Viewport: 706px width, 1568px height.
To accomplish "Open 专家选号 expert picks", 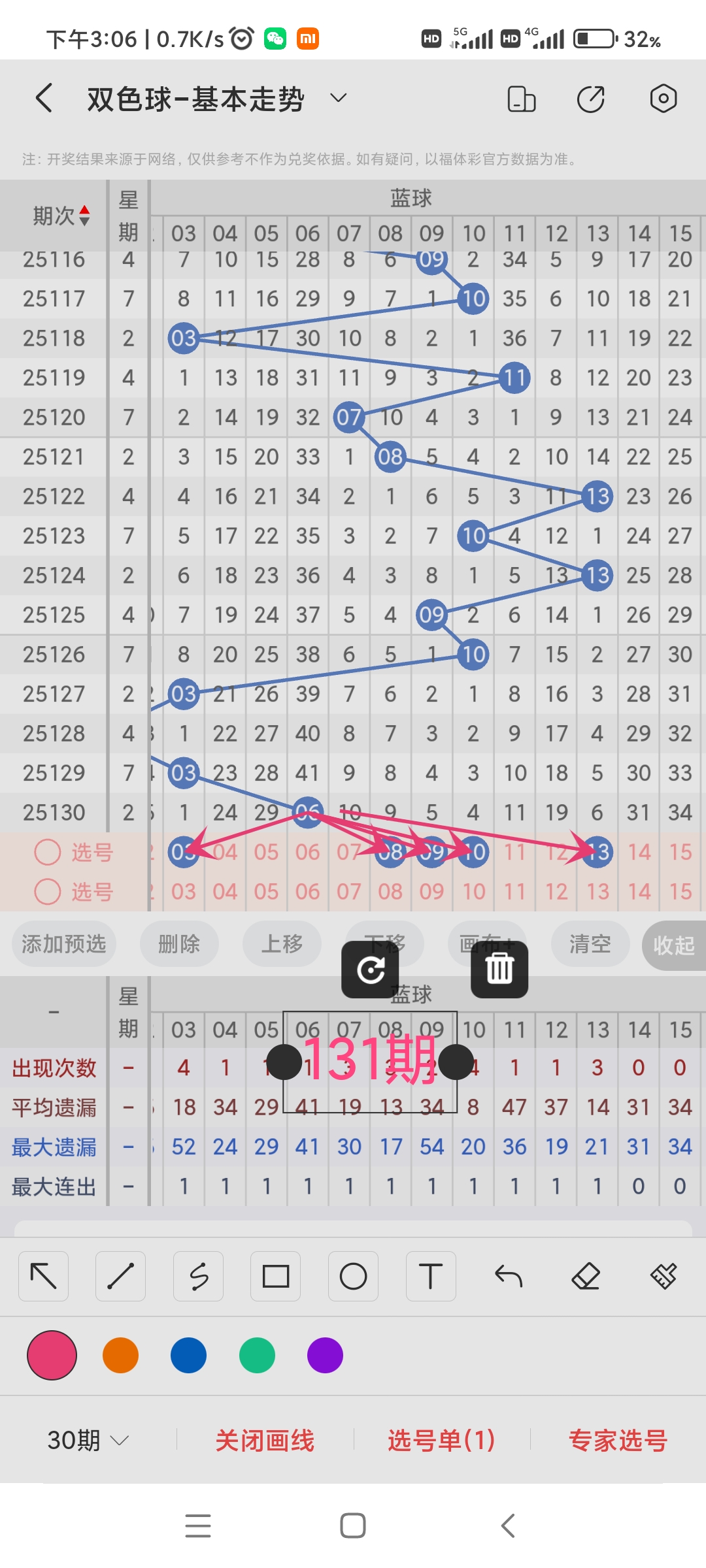I will [618, 1441].
